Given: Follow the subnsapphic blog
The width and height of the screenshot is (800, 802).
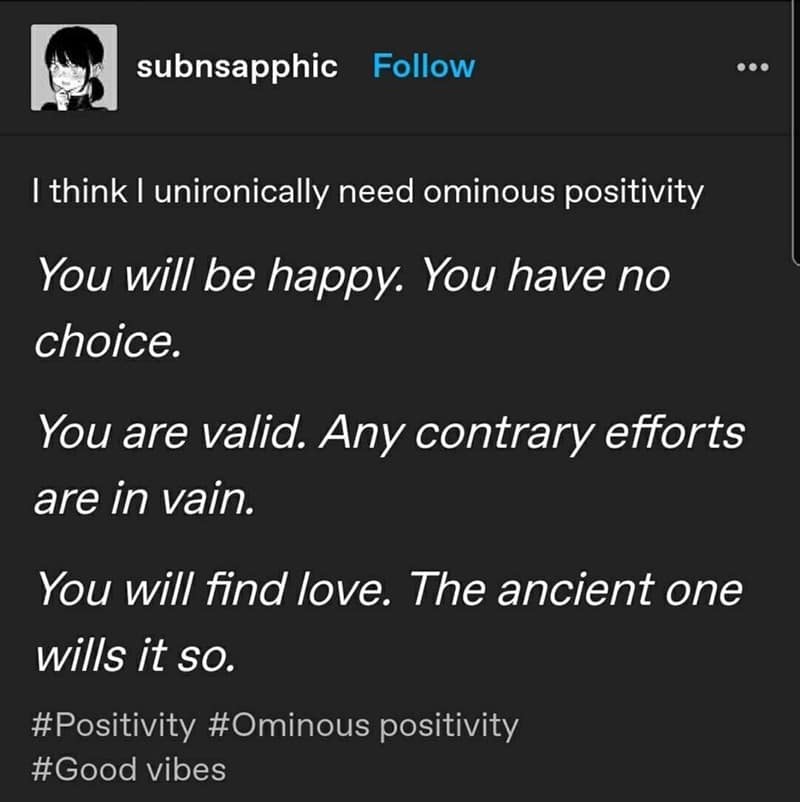Looking at the screenshot, I should (423, 67).
